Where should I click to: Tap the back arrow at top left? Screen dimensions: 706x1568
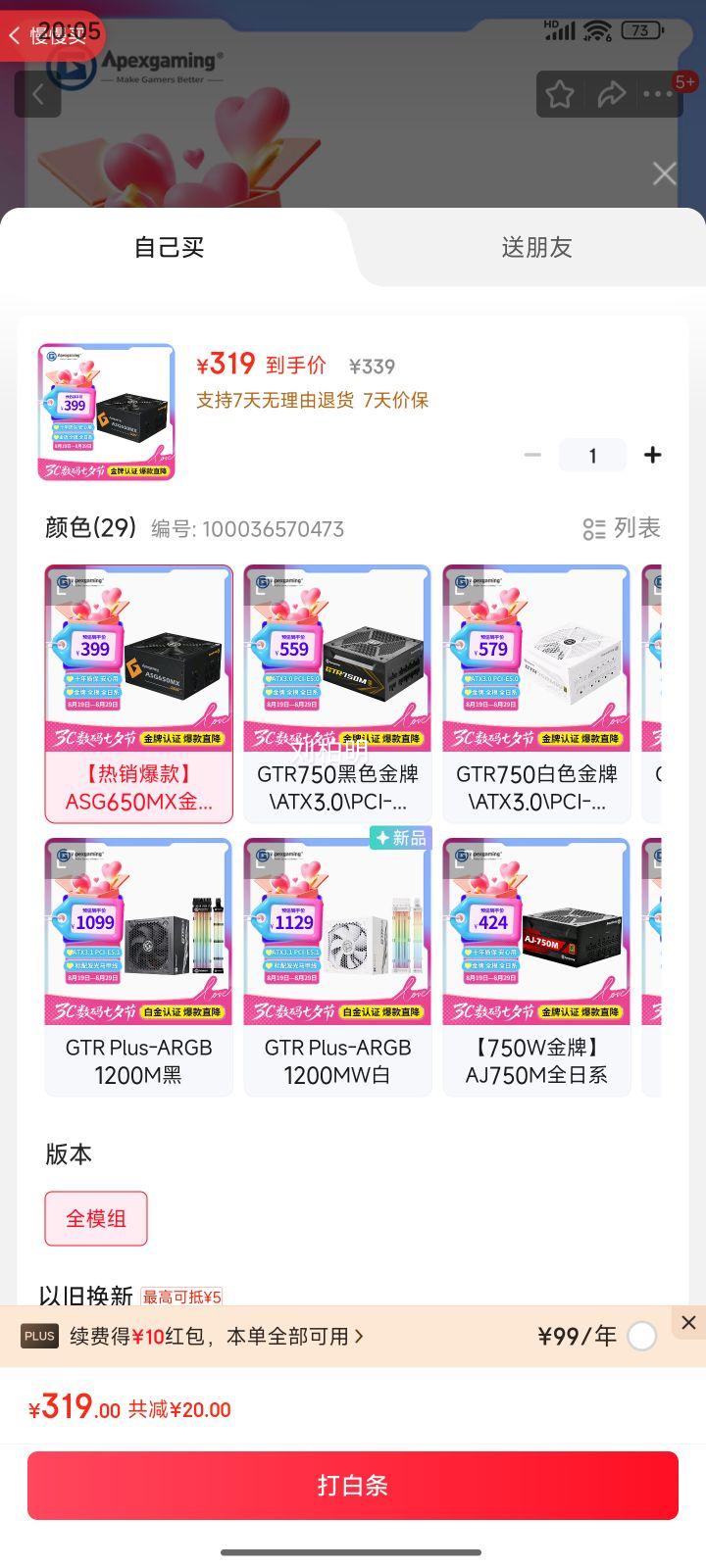(x=15, y=36)
